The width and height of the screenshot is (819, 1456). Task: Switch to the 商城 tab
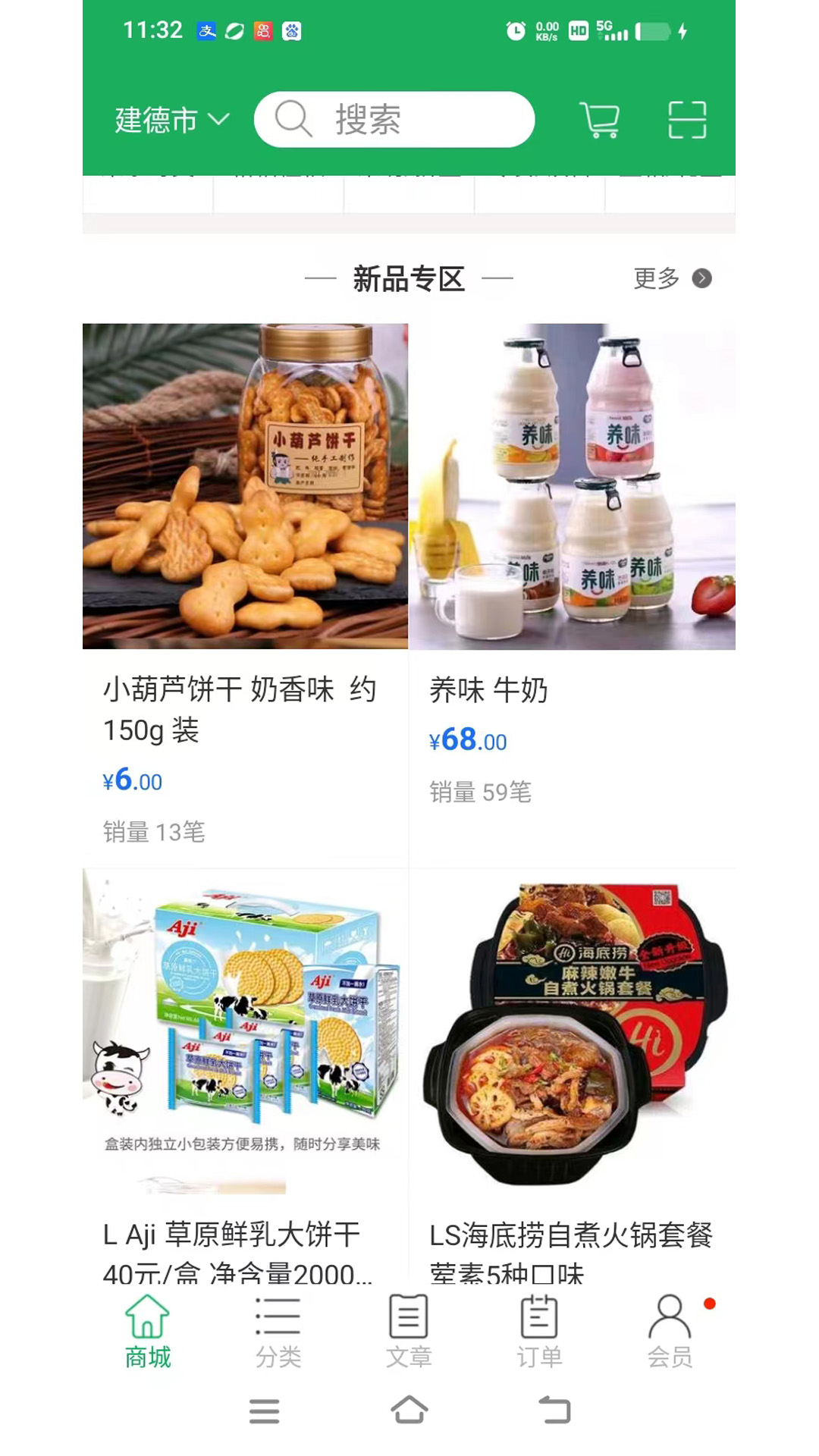tap(148, 1332)
